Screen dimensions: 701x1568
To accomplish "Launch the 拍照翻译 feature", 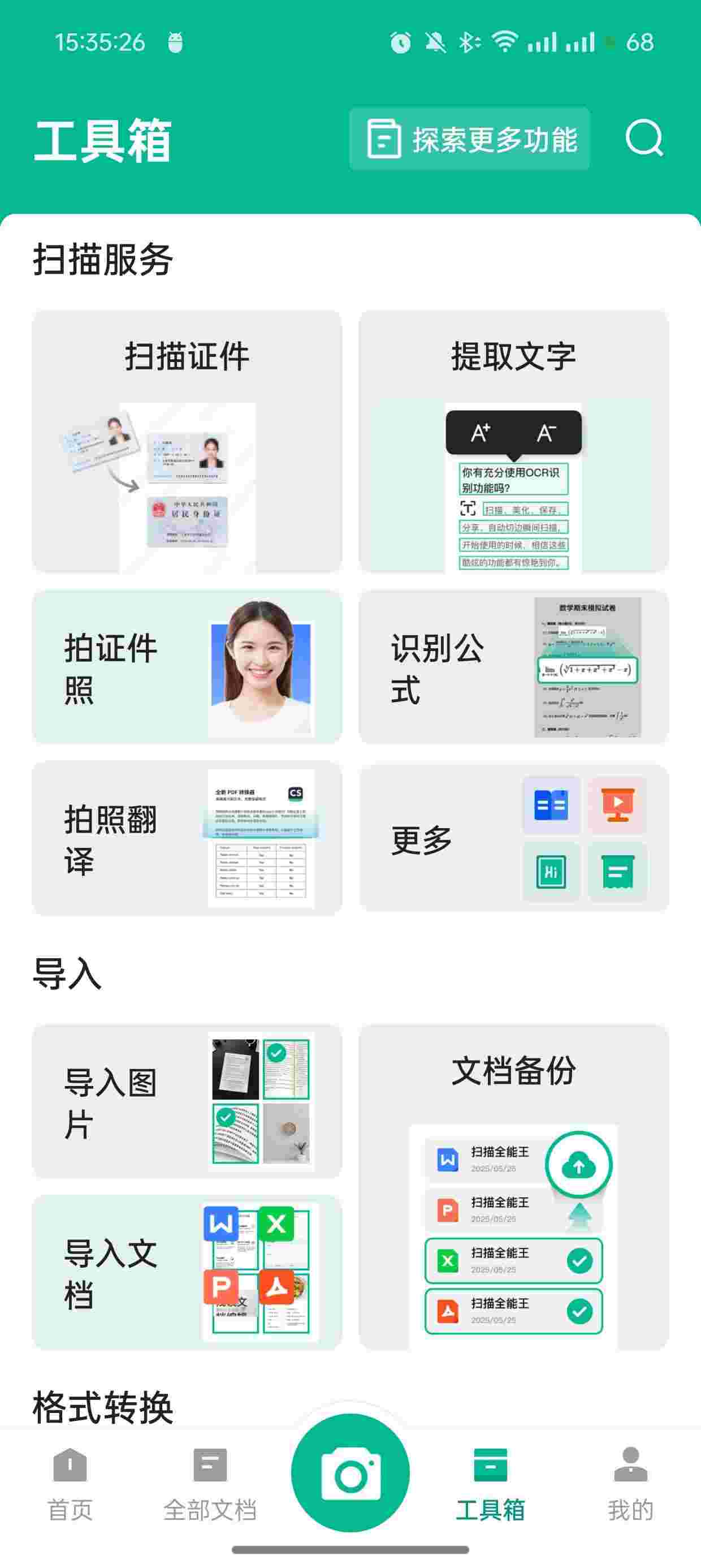I will pyautogui.click(x=187, y=838).
